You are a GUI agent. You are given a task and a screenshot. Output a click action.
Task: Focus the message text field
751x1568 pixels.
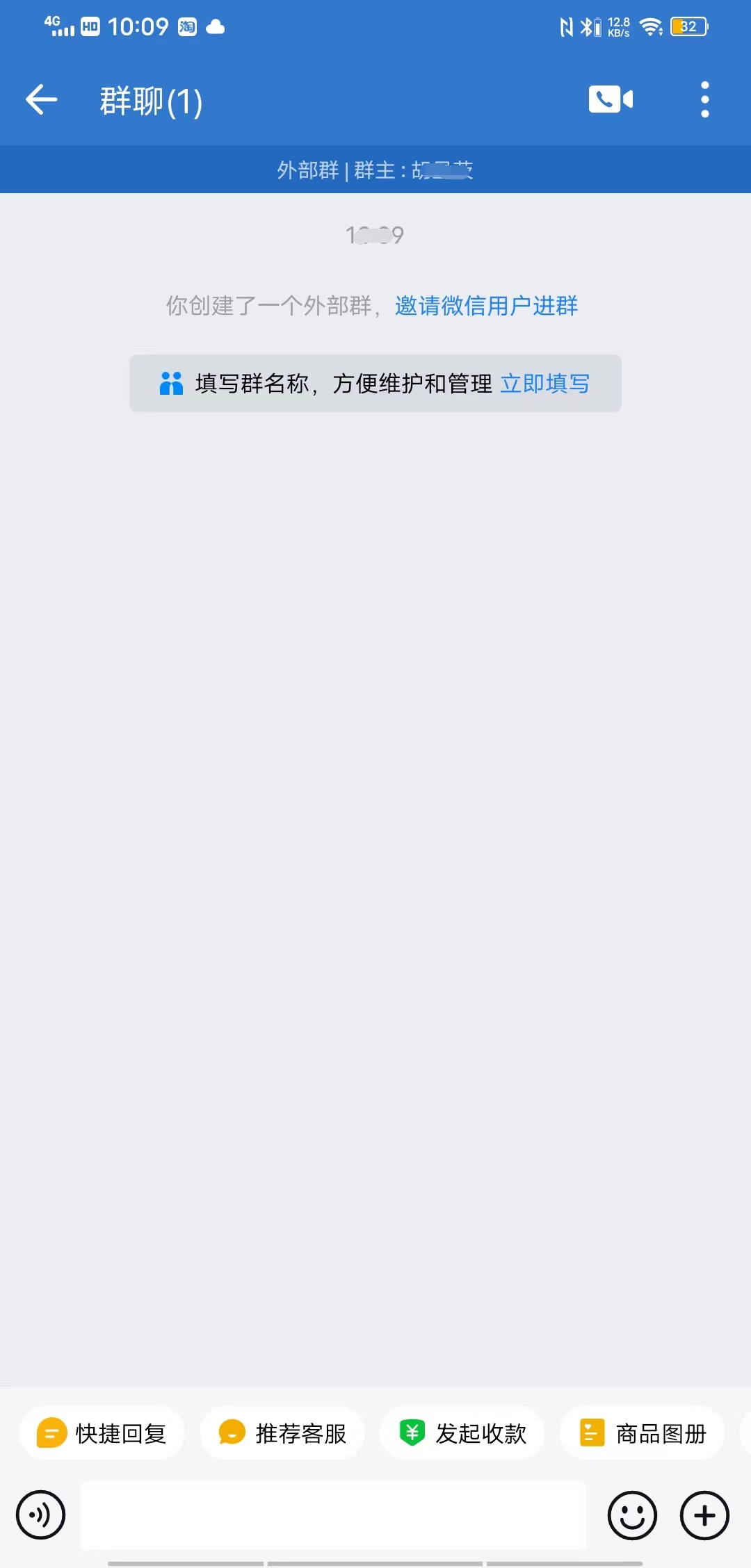(x=333, y=1515)
